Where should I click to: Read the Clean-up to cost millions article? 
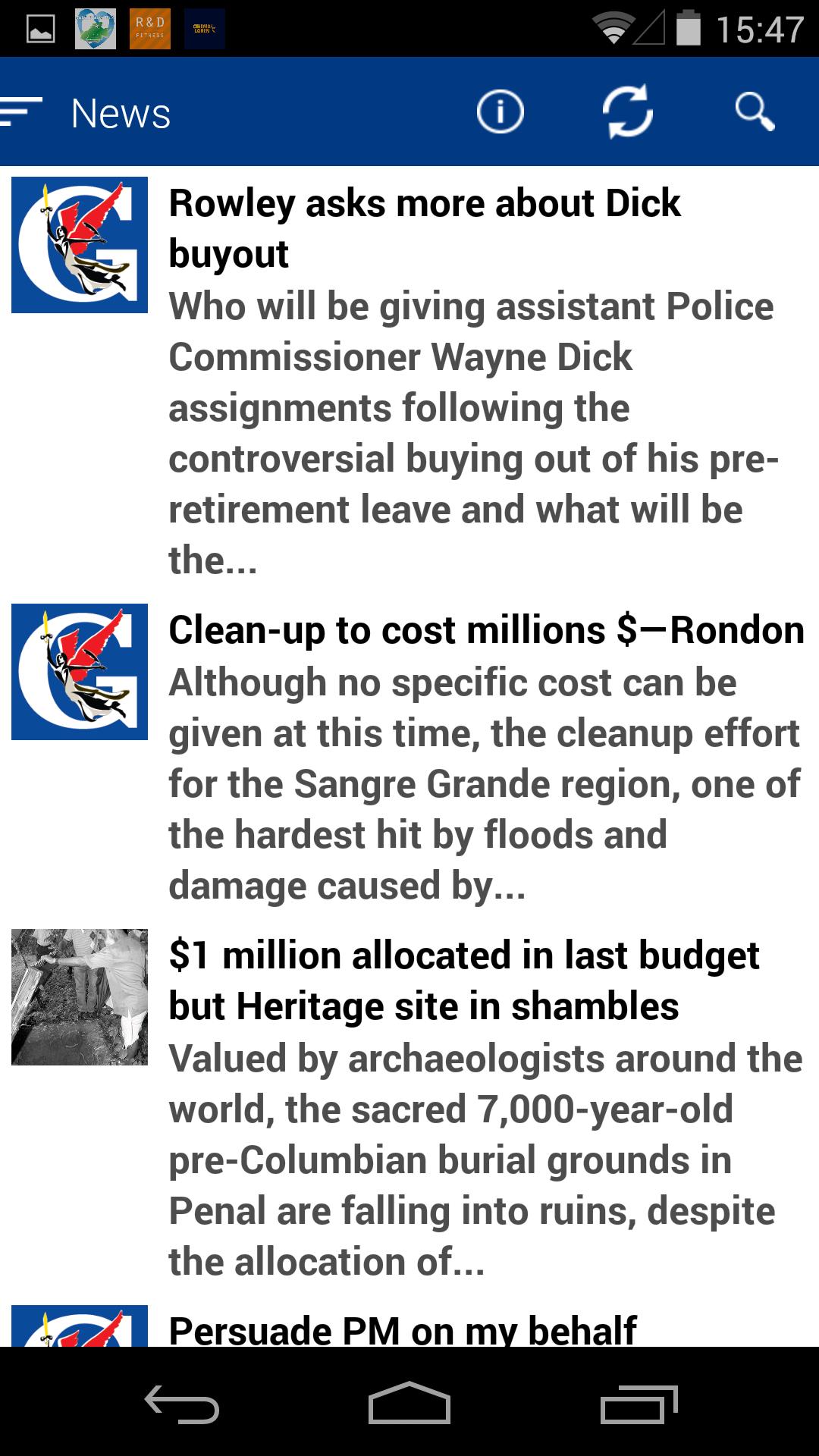pos(485,631)
